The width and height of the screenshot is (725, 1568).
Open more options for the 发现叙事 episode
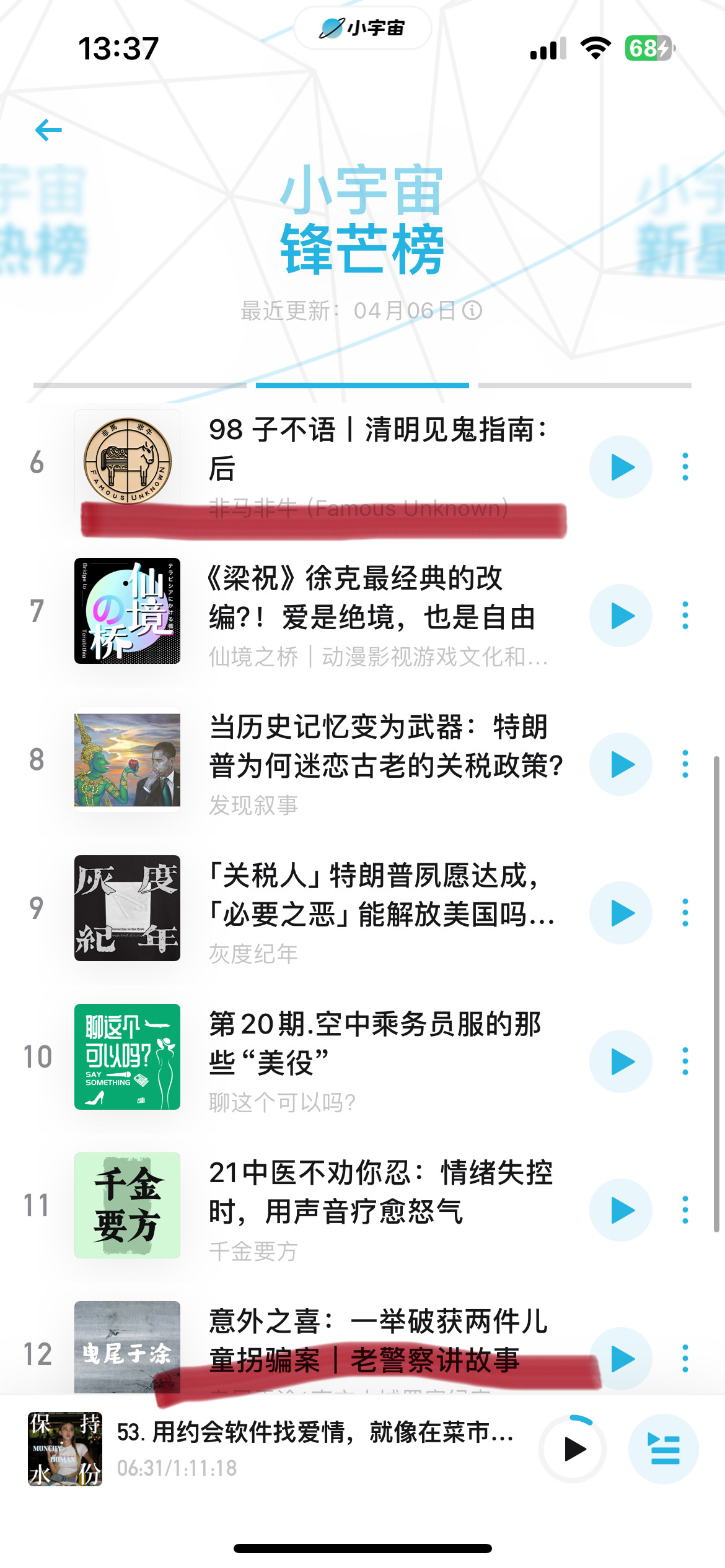(685, 764)
